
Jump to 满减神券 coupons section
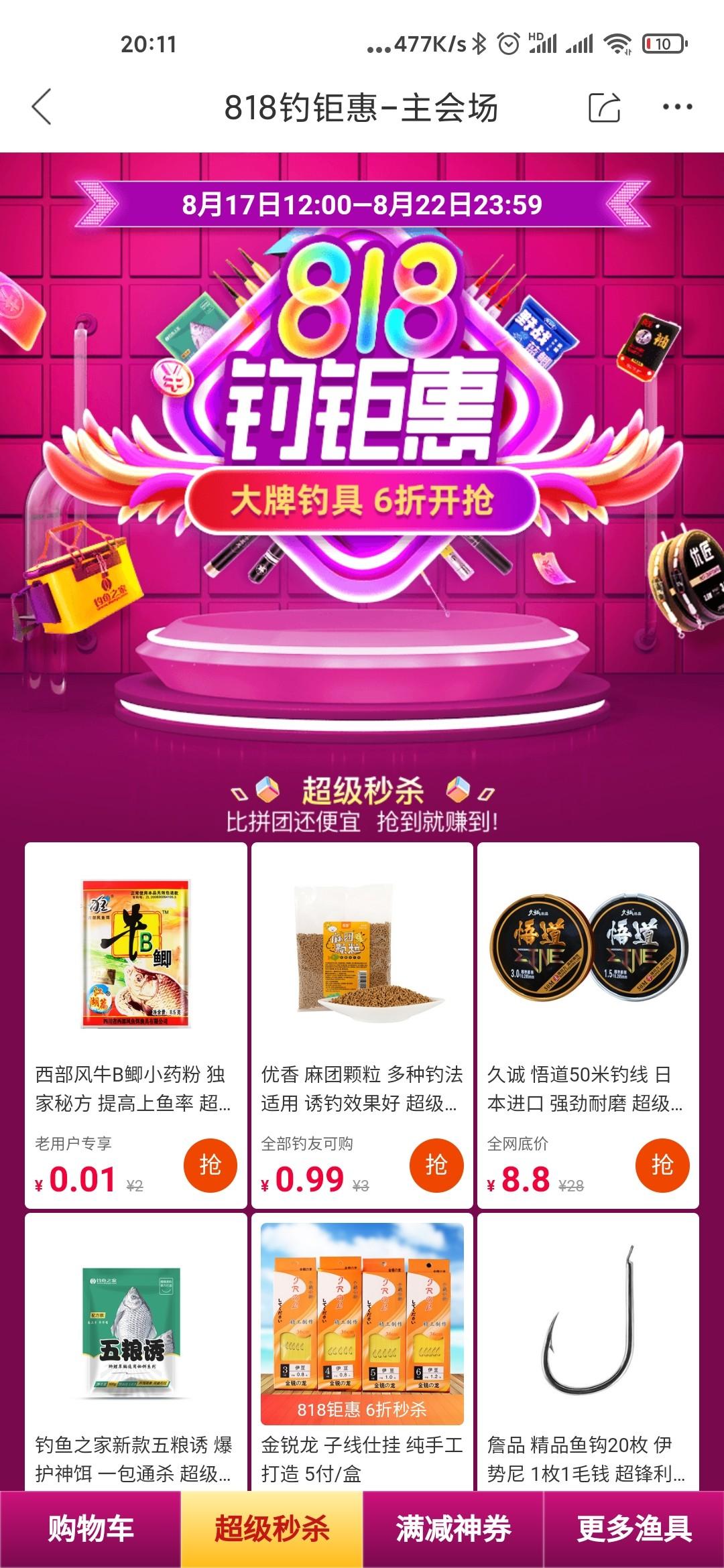[x=453, y=1529]
